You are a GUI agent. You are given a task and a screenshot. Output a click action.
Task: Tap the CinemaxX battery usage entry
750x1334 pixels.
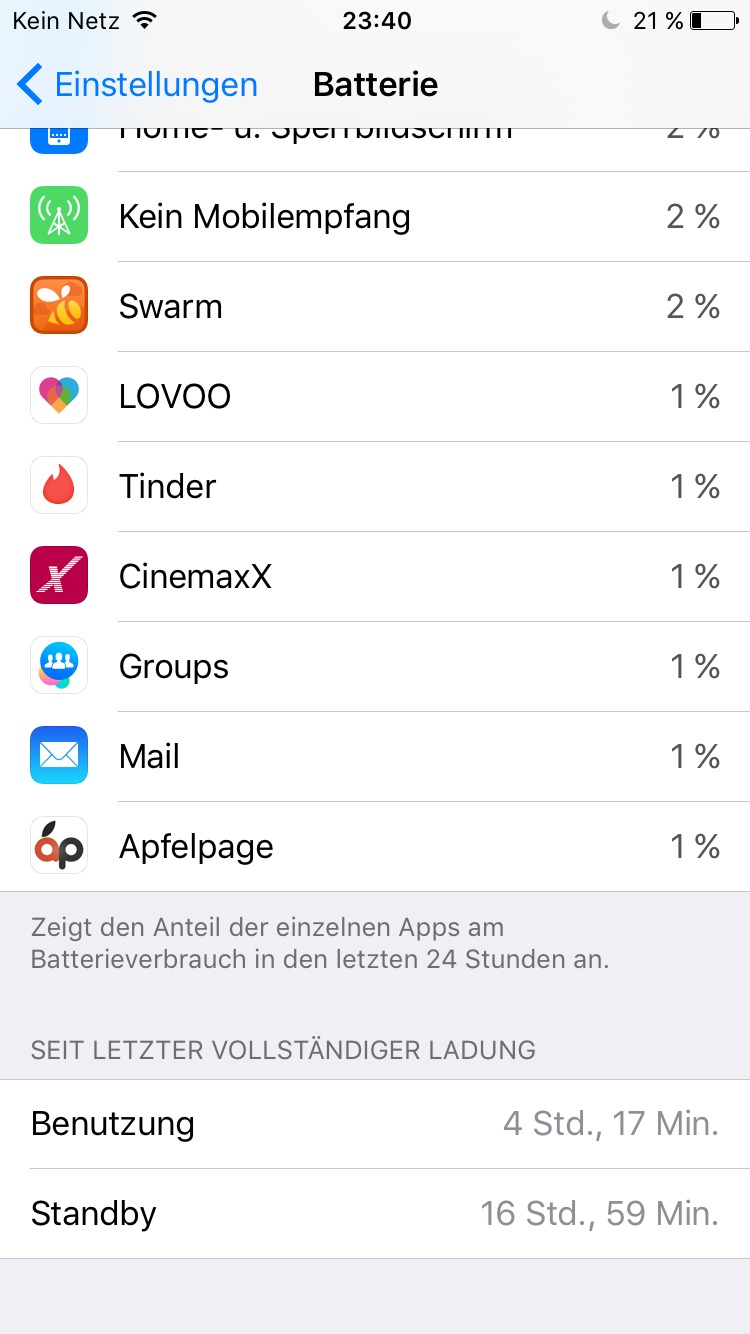click(x=375, y=576)
